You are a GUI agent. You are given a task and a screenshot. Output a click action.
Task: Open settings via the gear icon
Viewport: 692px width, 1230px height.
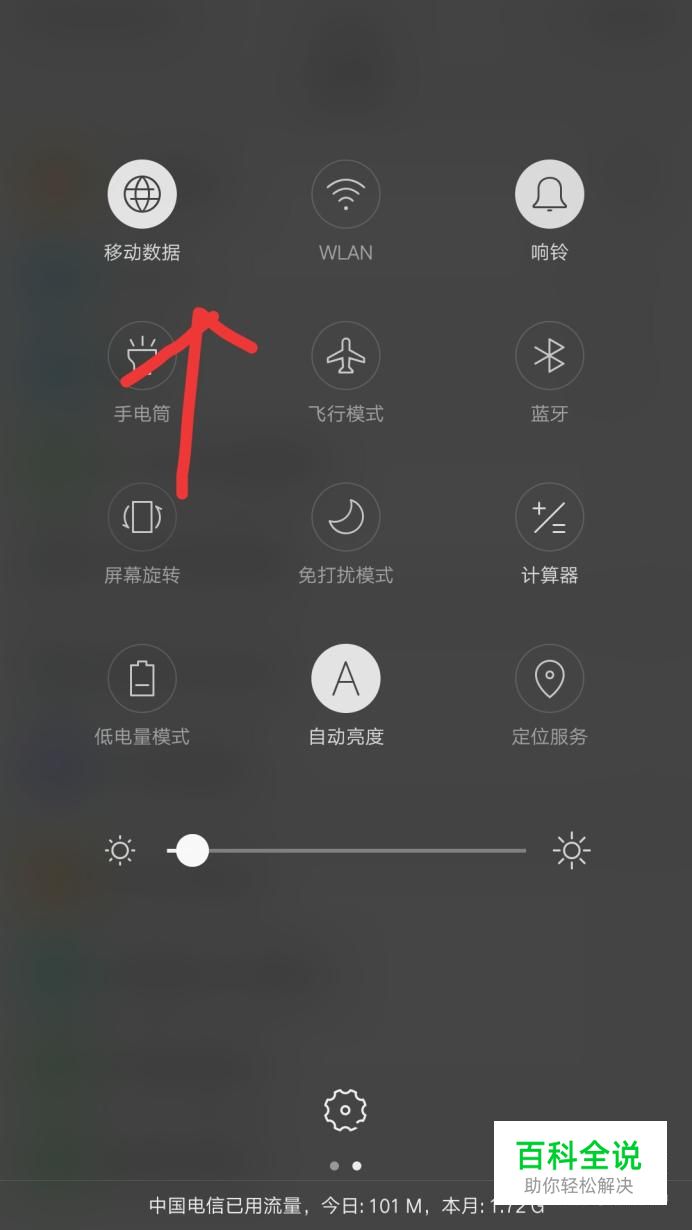click(346, 1110)
